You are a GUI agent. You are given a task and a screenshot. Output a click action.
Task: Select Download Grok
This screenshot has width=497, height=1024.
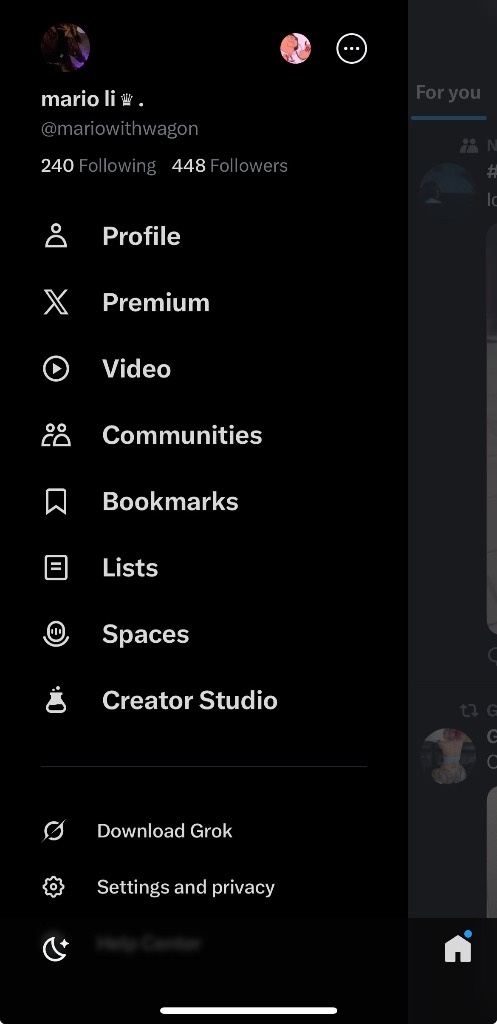(204, 831)
